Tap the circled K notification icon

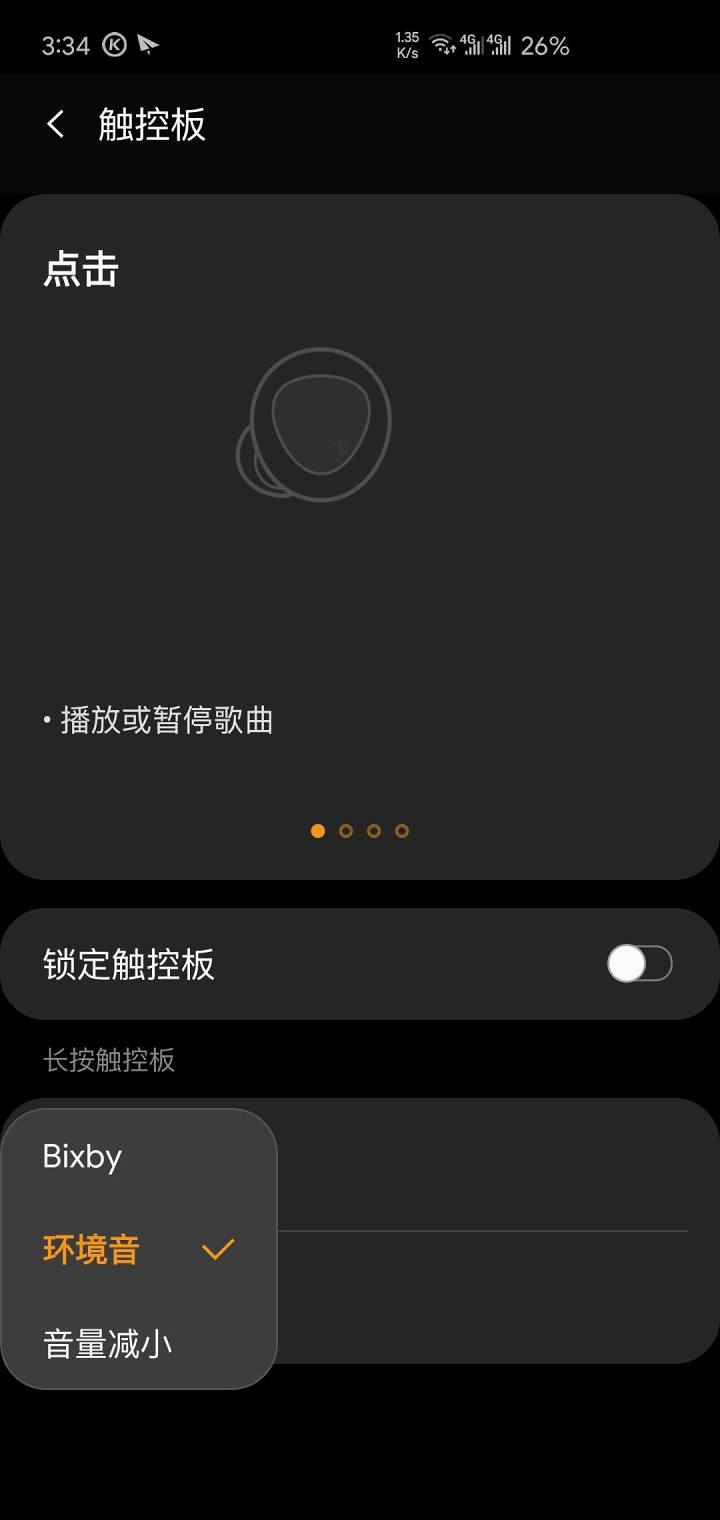click(113, 44)
